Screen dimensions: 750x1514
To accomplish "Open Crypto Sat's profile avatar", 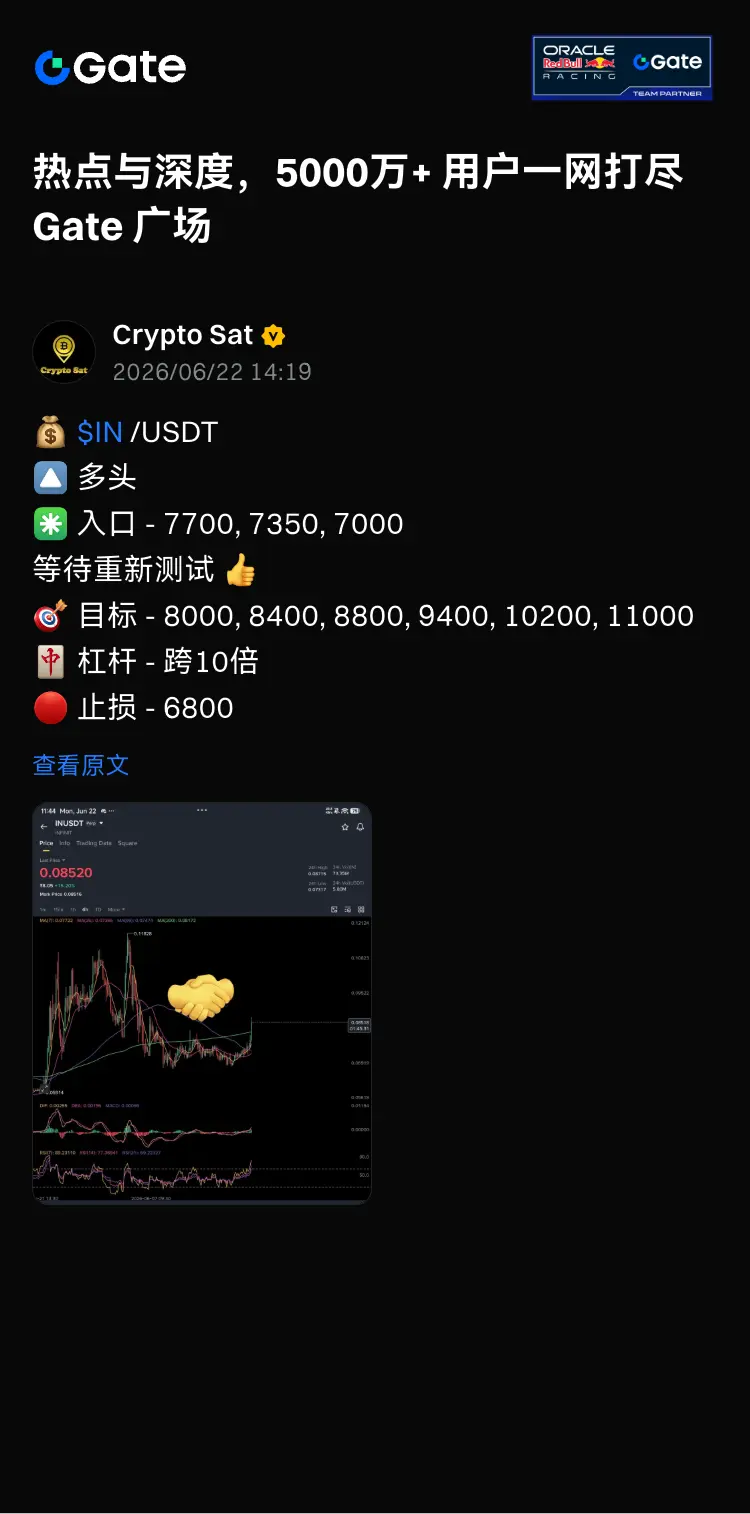I will tap(64, 352).
